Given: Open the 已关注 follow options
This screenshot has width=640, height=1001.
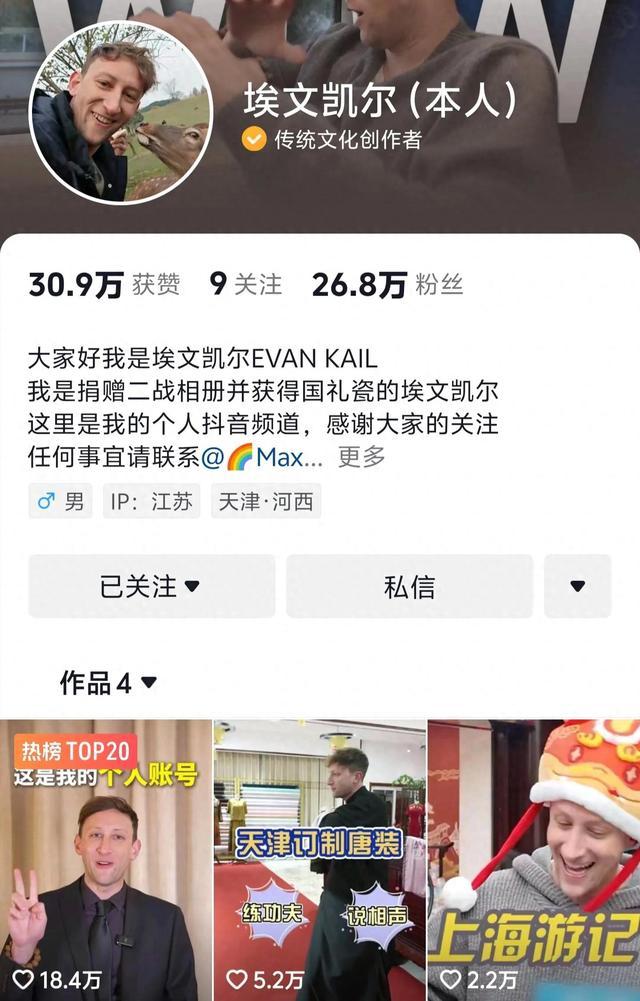Looking at the screenshot, I should [x=151, y=586].
